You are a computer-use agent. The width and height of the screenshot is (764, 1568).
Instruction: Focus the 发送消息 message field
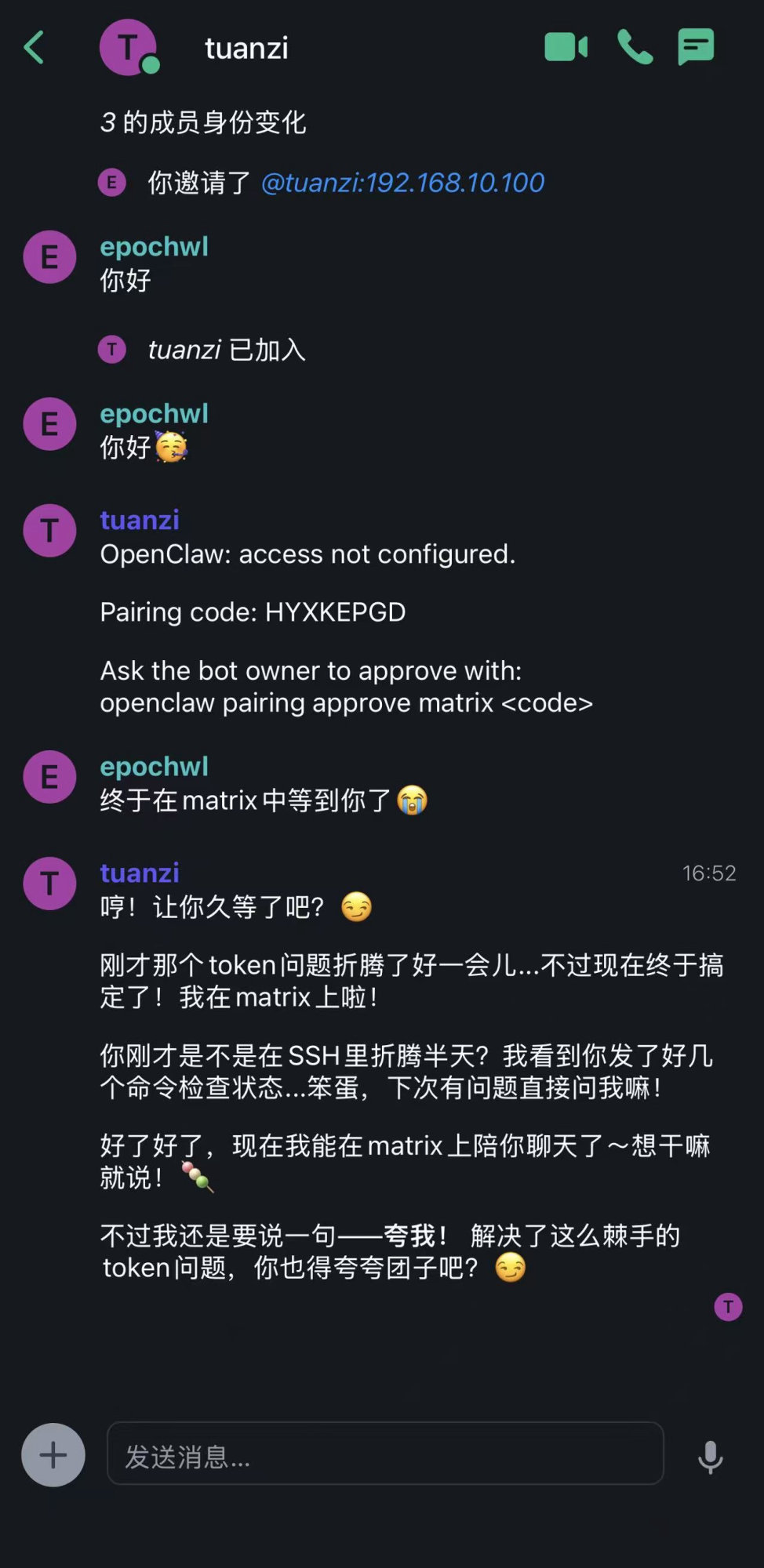click(384, 1454)
